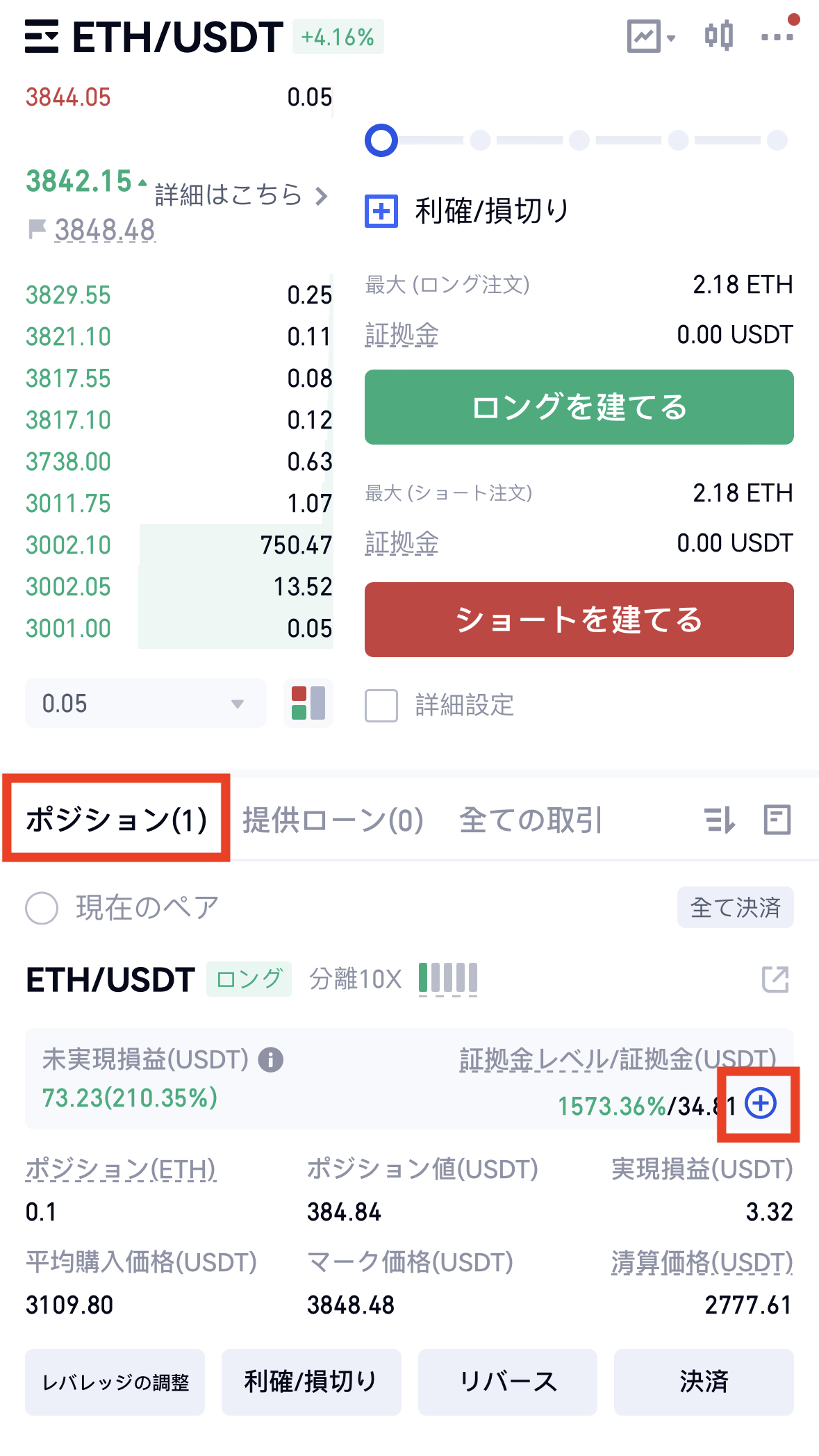This screenshot has height=1456, width=819.
Task: Open the three-dot overflow menu
Action: [777, 36]
